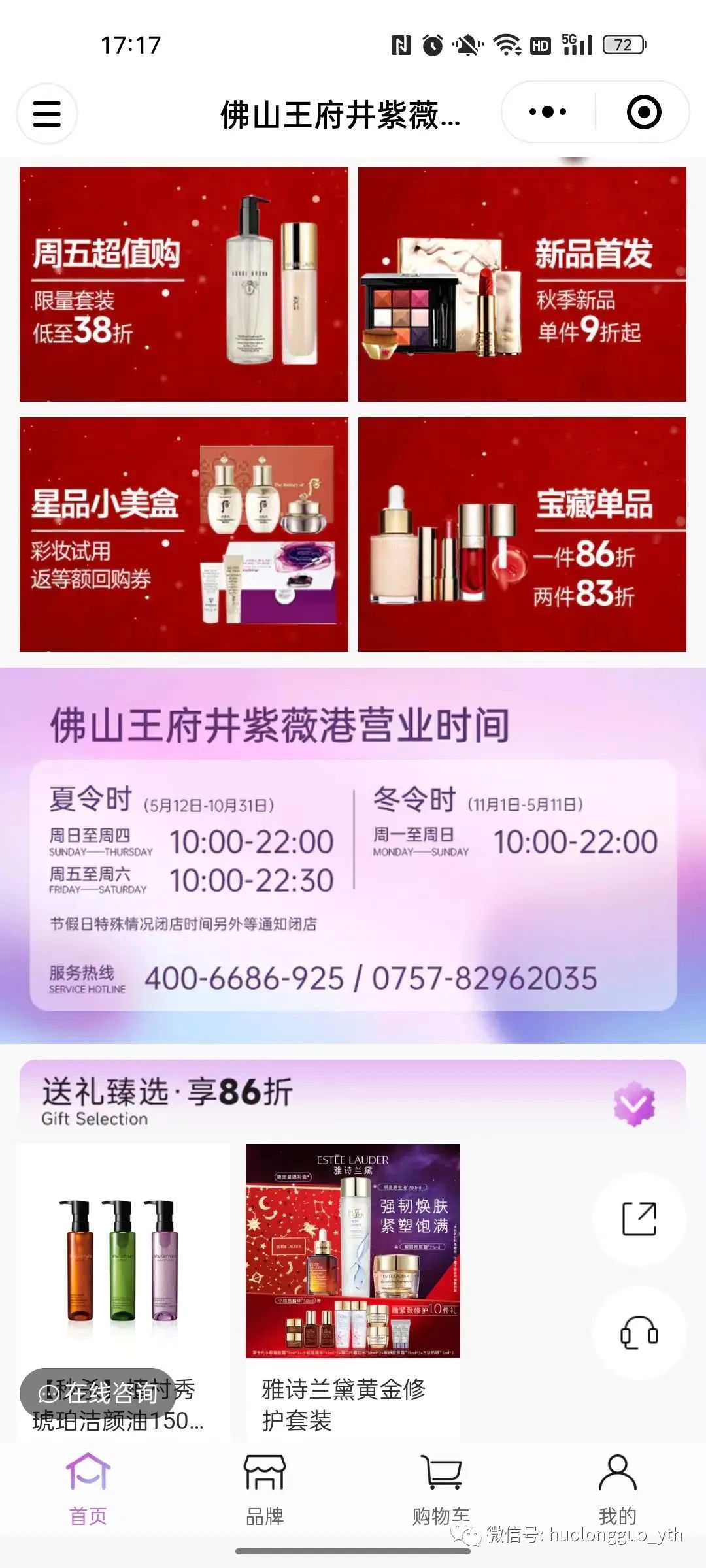Image resolution: width=706 pixels, height=1568 pixels.
Task: Tap the mini program close capsule button
Action: (x=643, y=112)
